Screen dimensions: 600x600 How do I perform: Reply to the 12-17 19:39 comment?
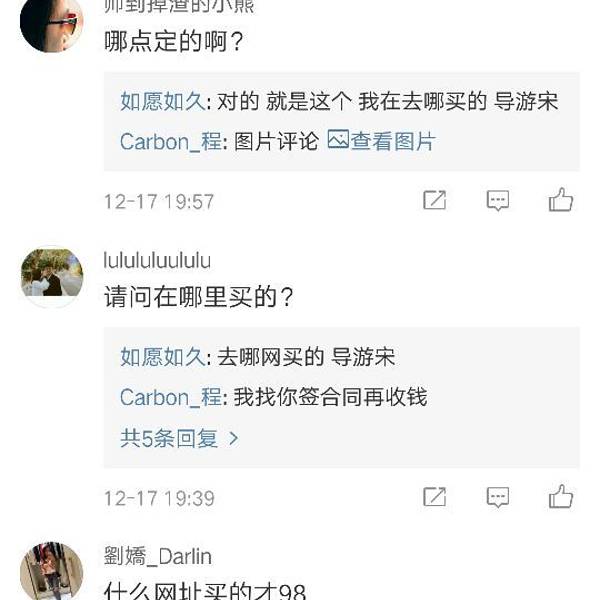coord(498,496)
